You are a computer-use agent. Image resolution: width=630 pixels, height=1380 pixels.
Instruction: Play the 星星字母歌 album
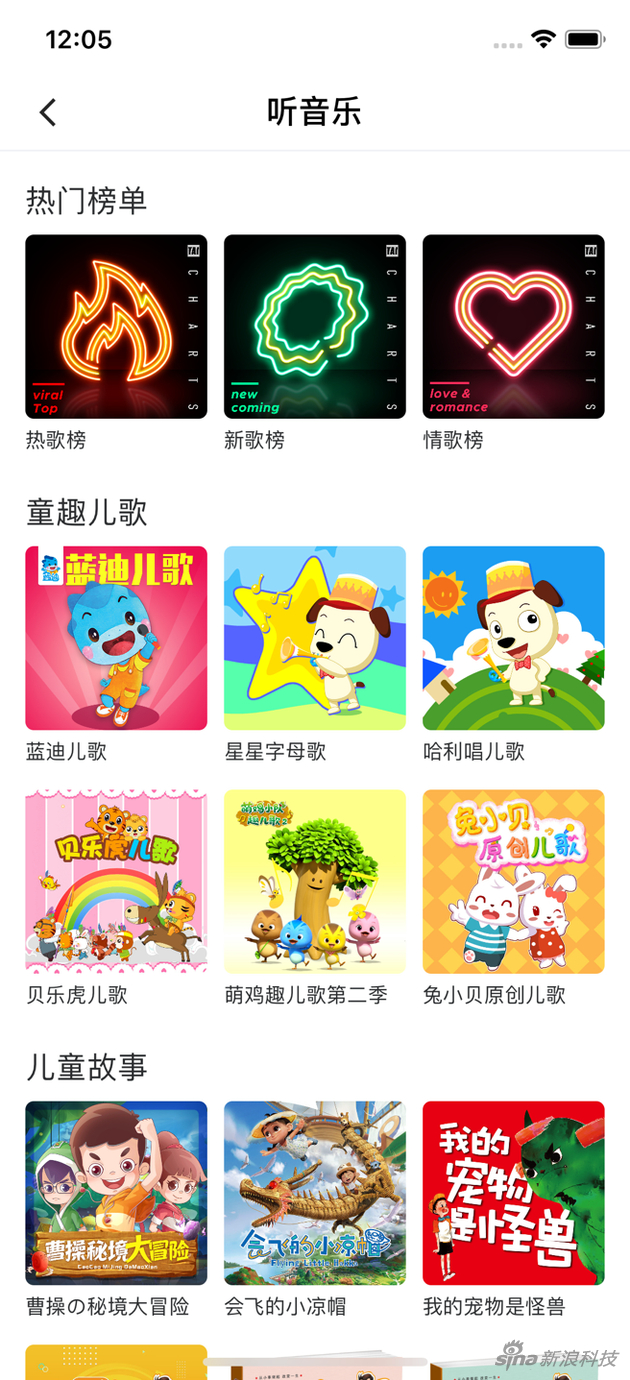coord(315,638)
